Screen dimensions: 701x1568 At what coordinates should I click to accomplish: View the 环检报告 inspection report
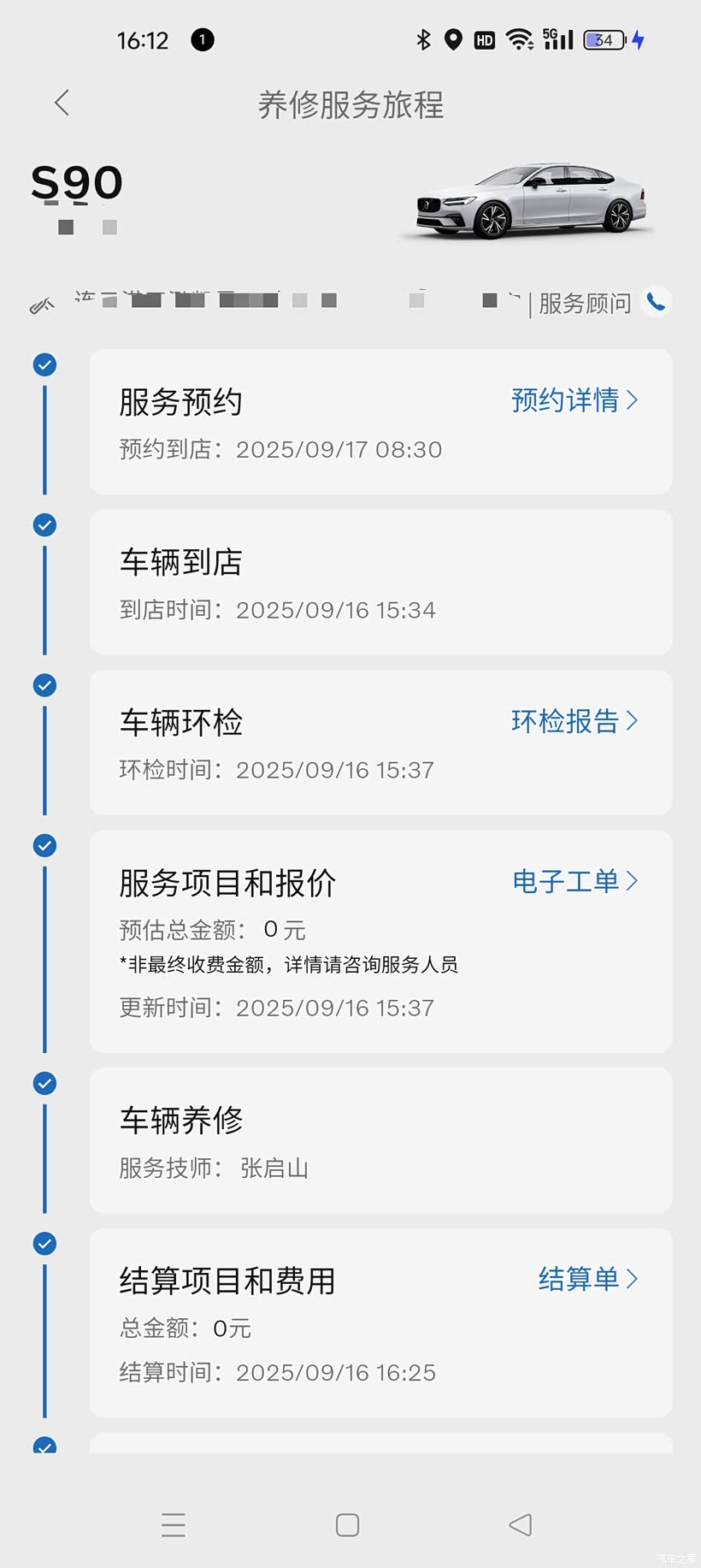click(574, 721)
